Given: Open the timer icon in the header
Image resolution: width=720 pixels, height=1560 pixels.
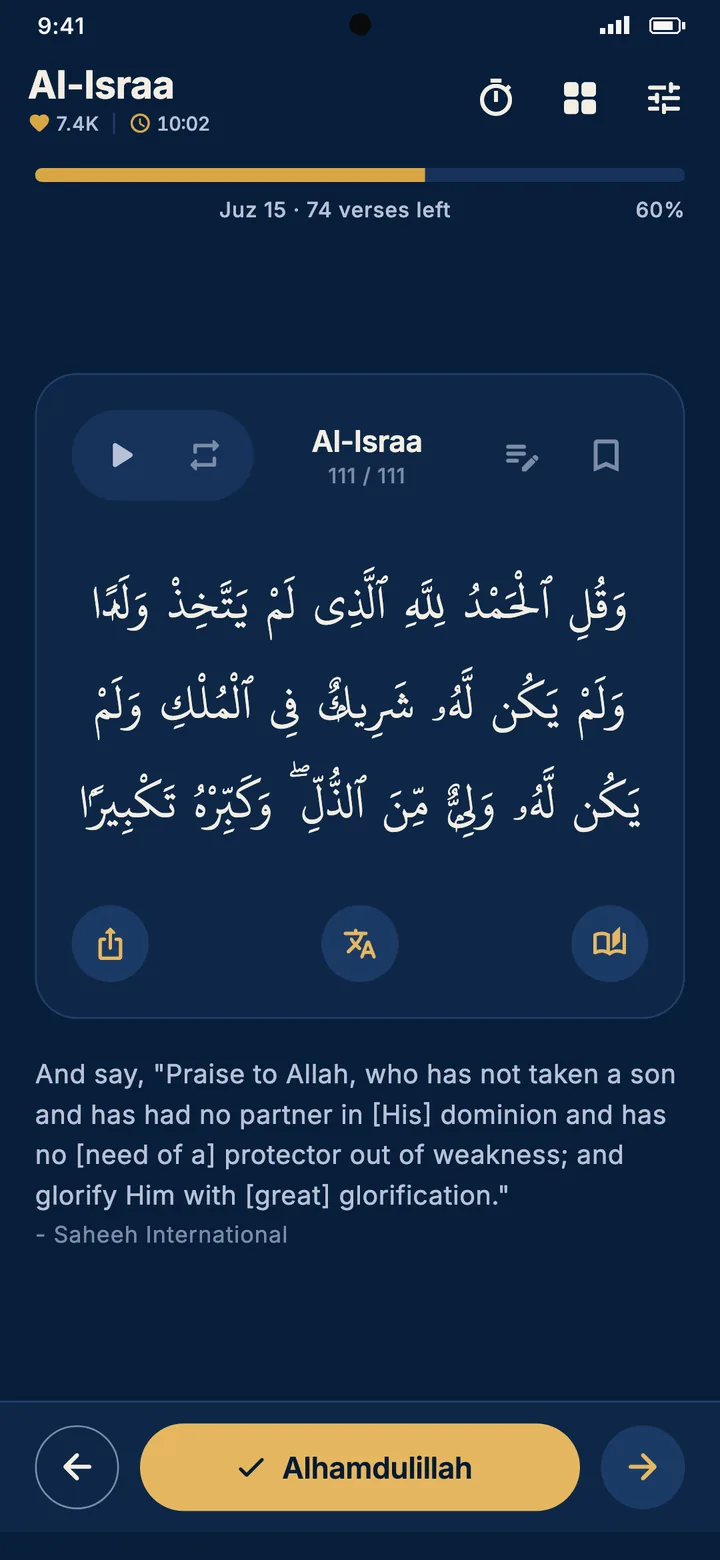Looking at the screenshot, I should [496, 98].
